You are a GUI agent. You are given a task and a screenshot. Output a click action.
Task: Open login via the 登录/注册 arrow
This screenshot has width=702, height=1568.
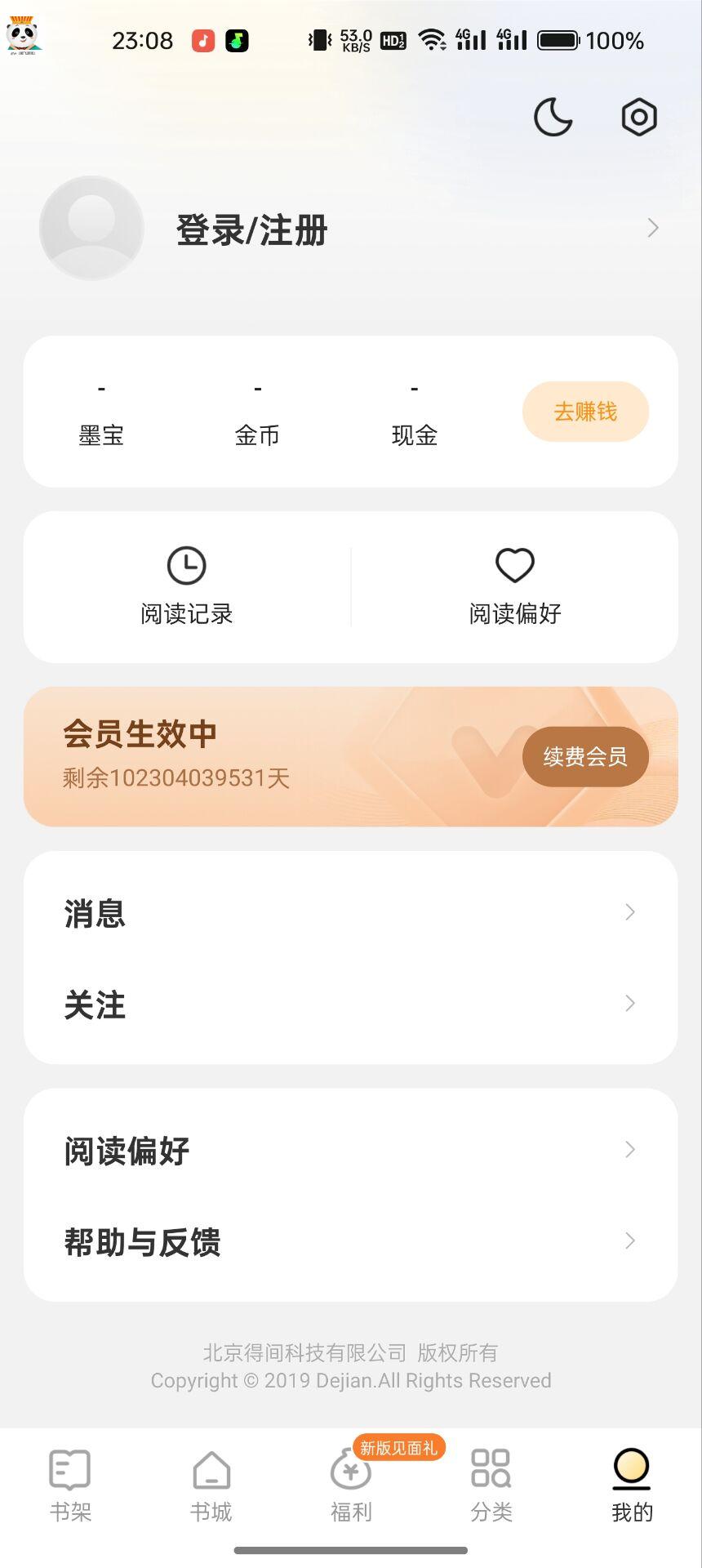point(651,228)
